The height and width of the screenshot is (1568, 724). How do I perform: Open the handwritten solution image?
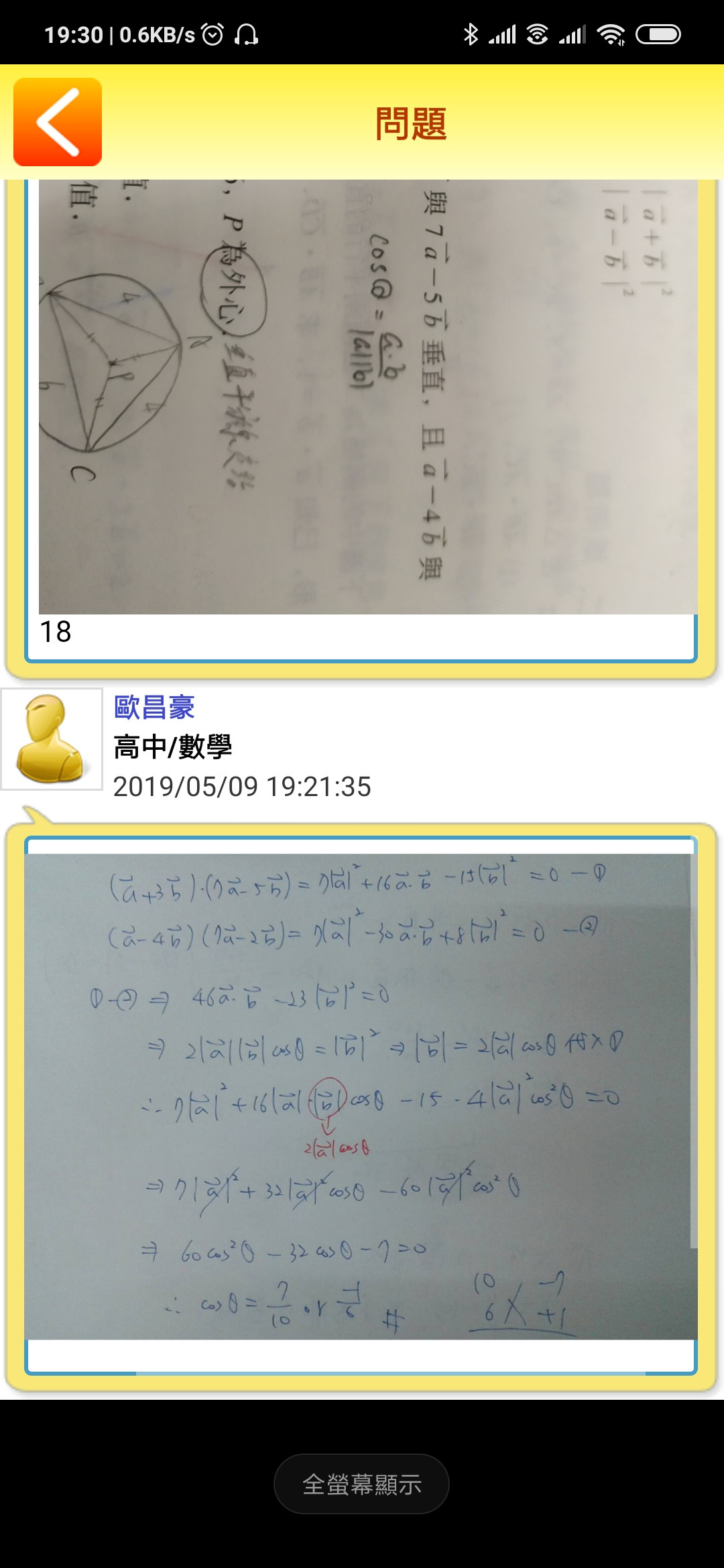click(x=361, y=1096)
